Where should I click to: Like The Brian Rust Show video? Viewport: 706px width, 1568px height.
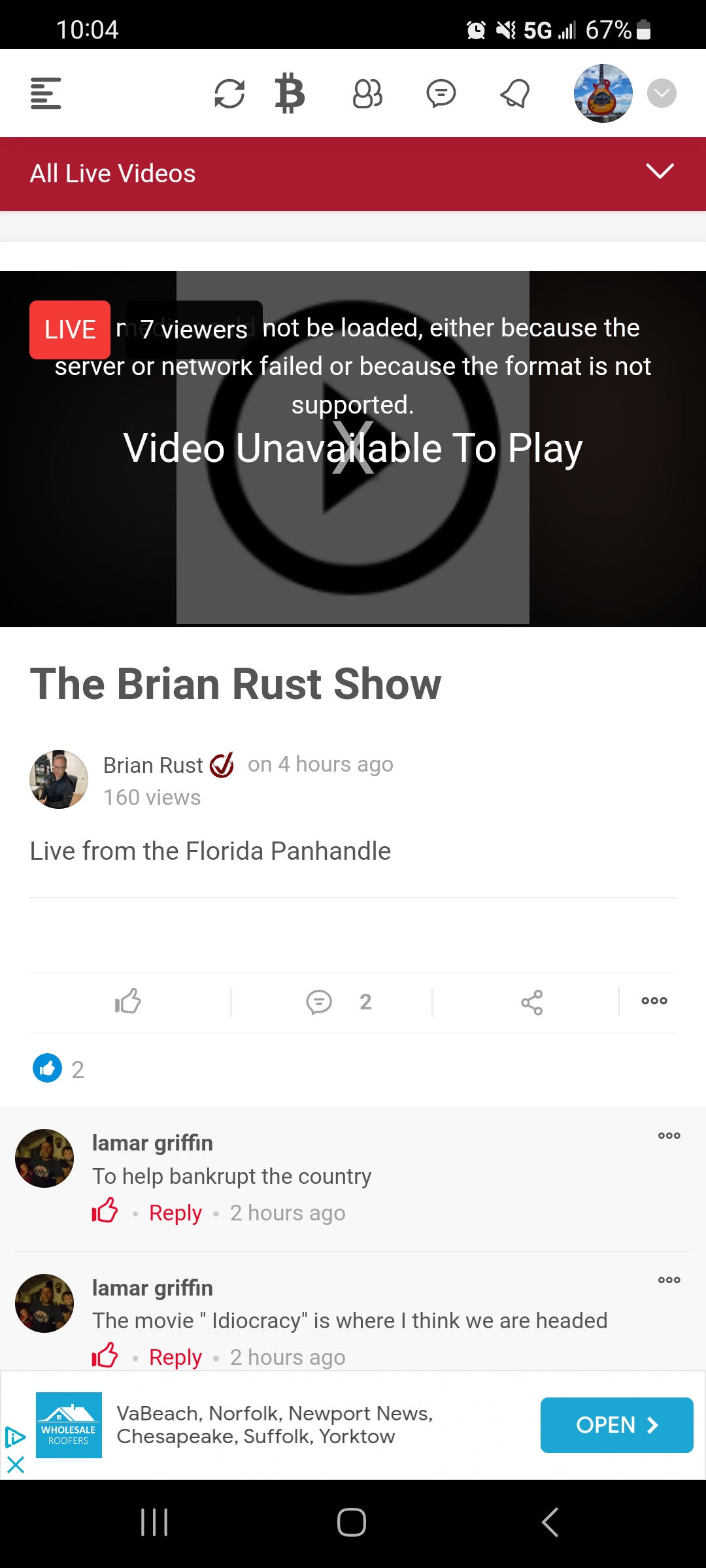[x=128, y=1001]
